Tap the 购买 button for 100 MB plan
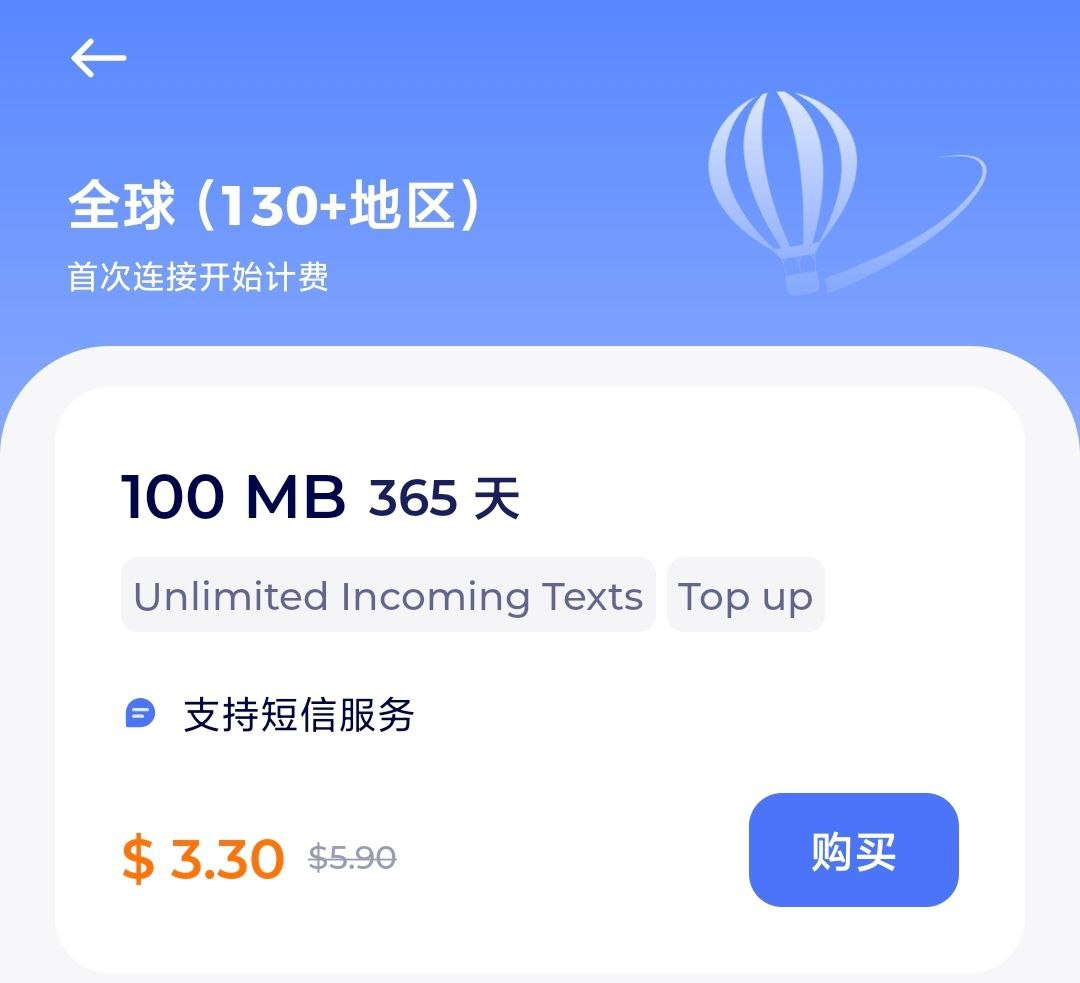The height and width of the screenshot is (983, 1080). tap(853, 850)
